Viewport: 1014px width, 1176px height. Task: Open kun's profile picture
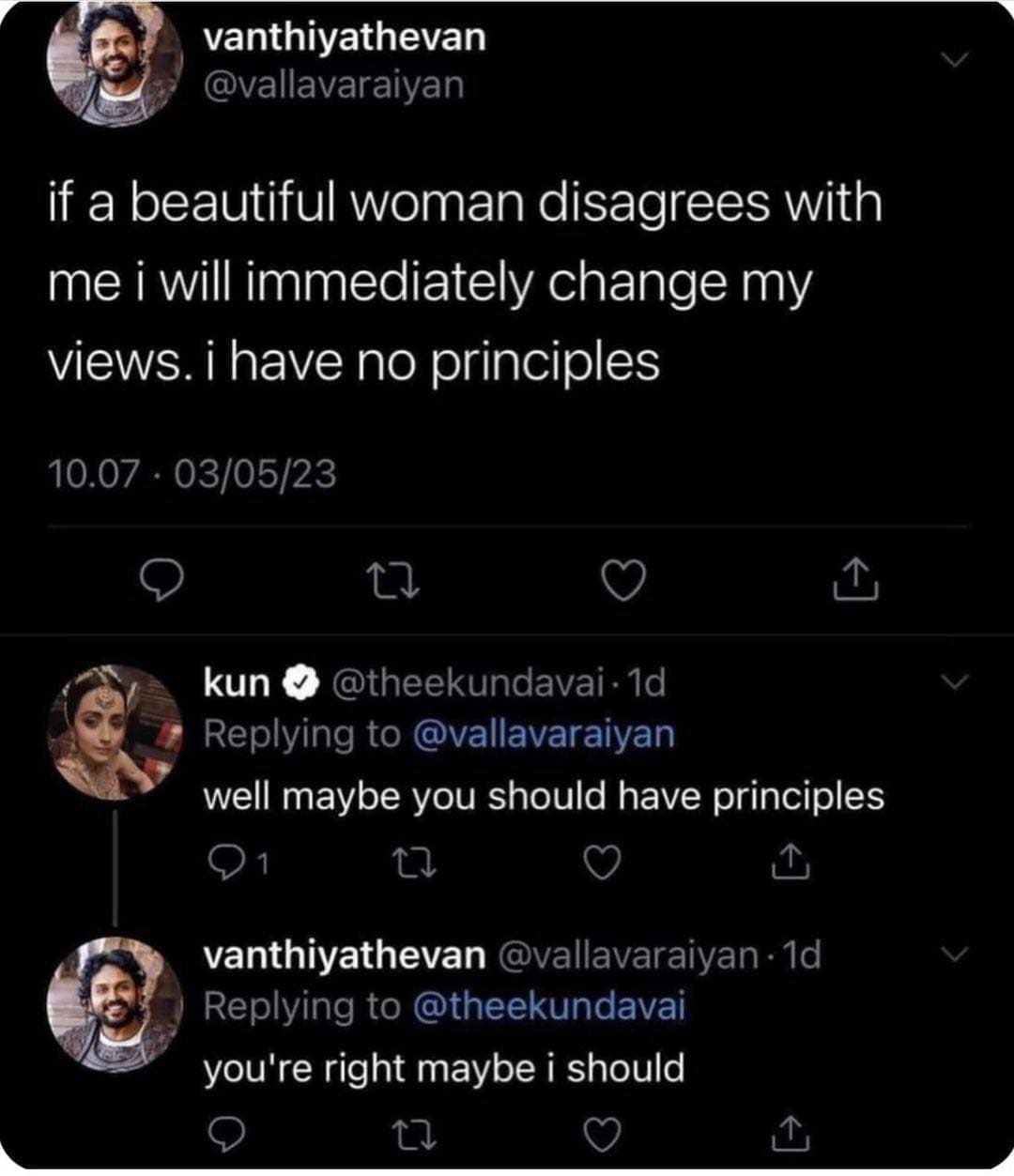[116, 732]
